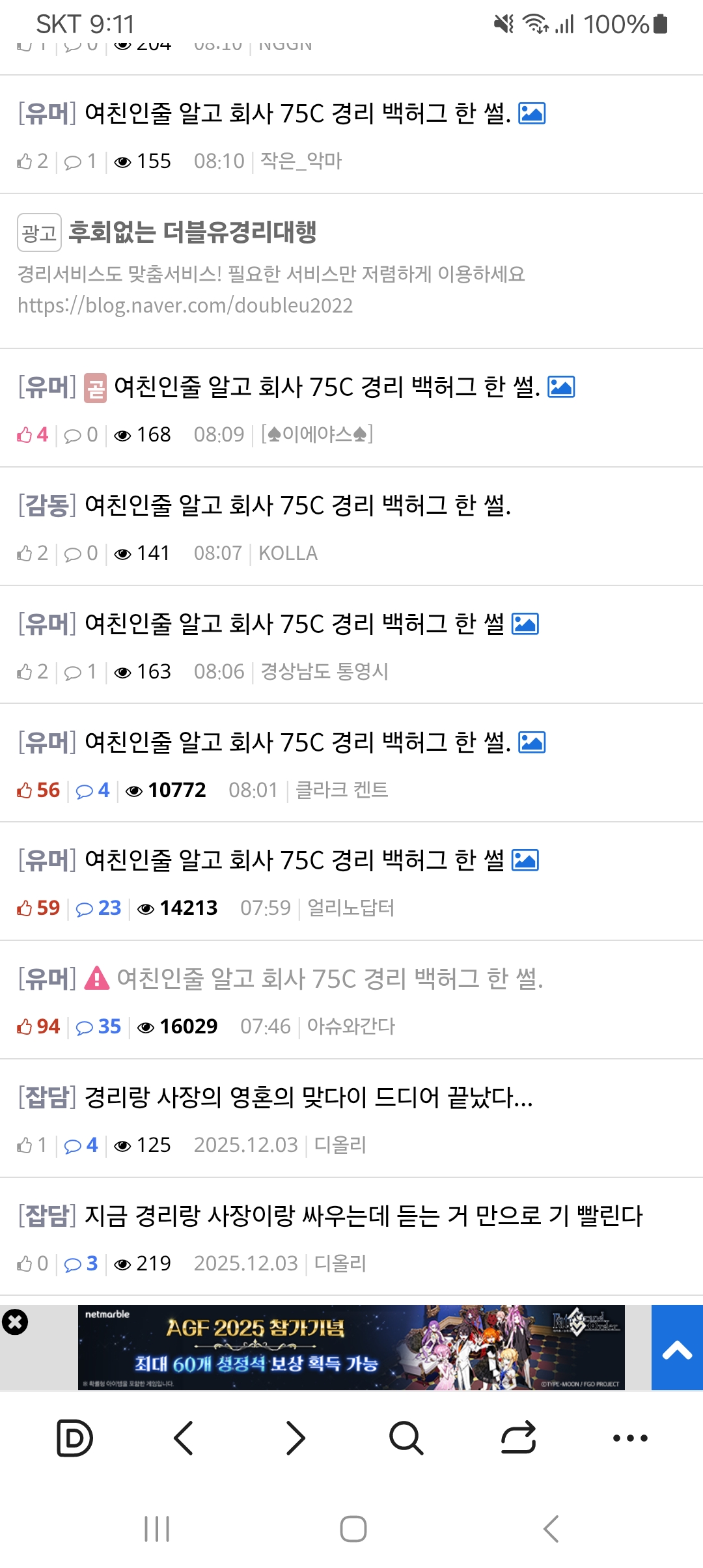Viewport: 703px width, 1568px height.
Task: Go forward in browser toolbar
Action: pyautogui.click(x=296, y=1438)
